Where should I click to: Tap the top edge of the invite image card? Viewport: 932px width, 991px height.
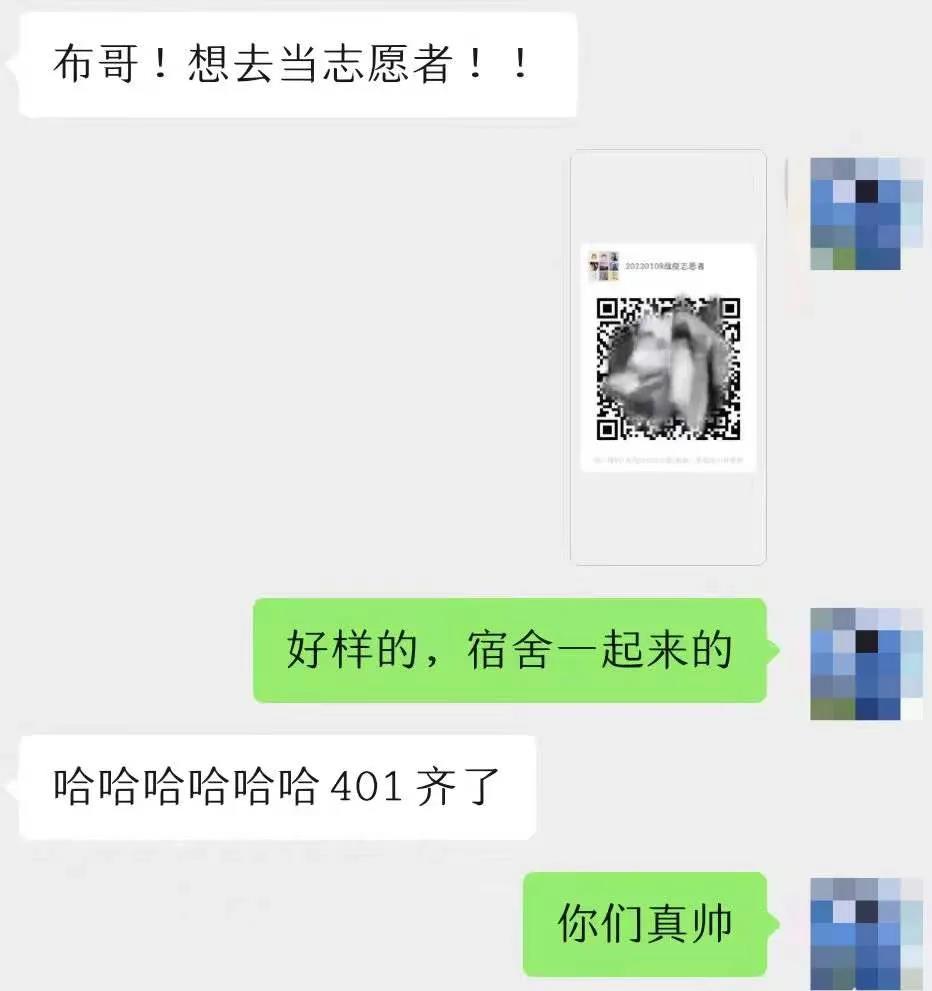click(x=668, y=158)
